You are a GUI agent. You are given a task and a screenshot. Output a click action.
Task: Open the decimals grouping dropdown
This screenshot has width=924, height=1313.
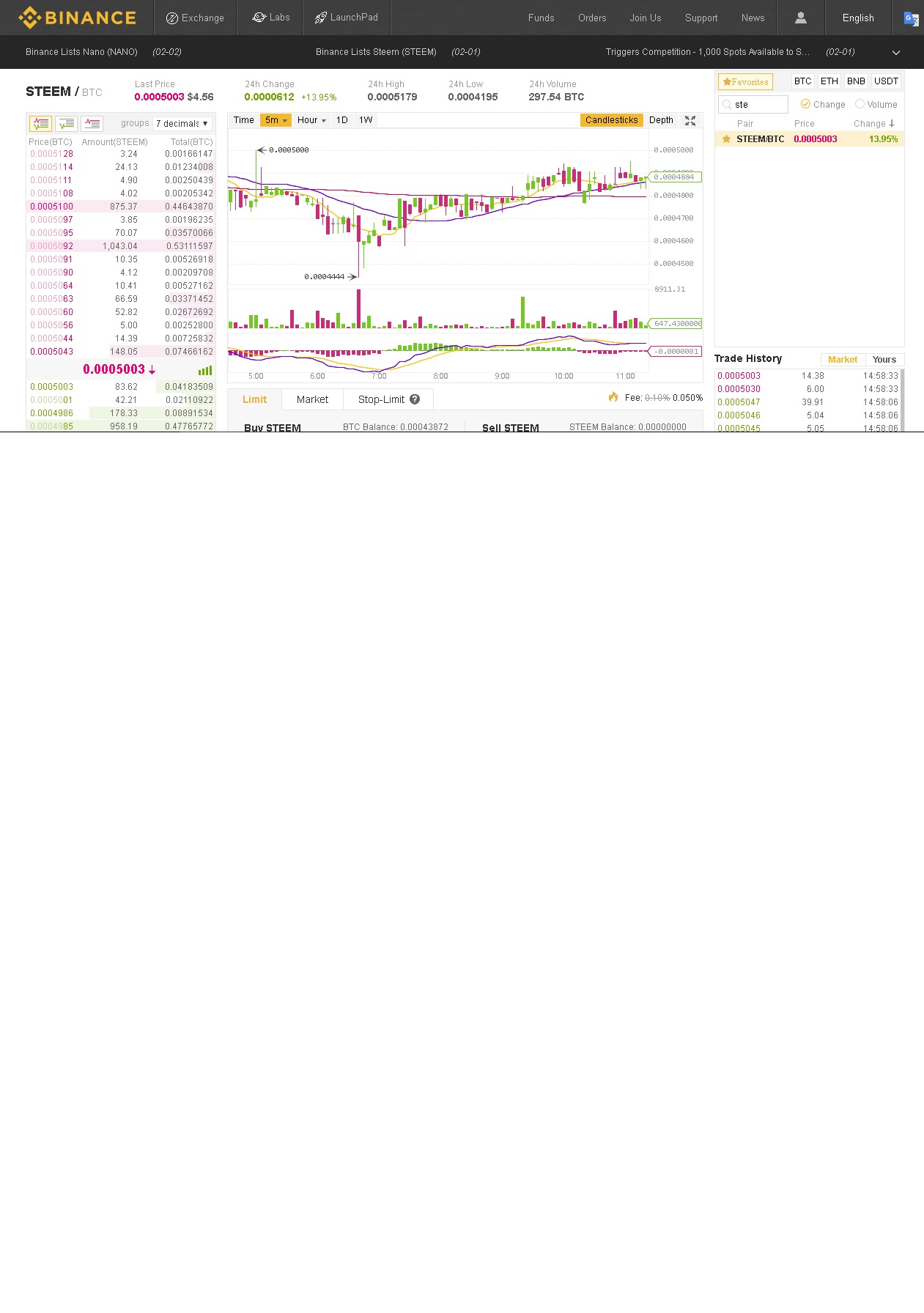tap(182, 124)
